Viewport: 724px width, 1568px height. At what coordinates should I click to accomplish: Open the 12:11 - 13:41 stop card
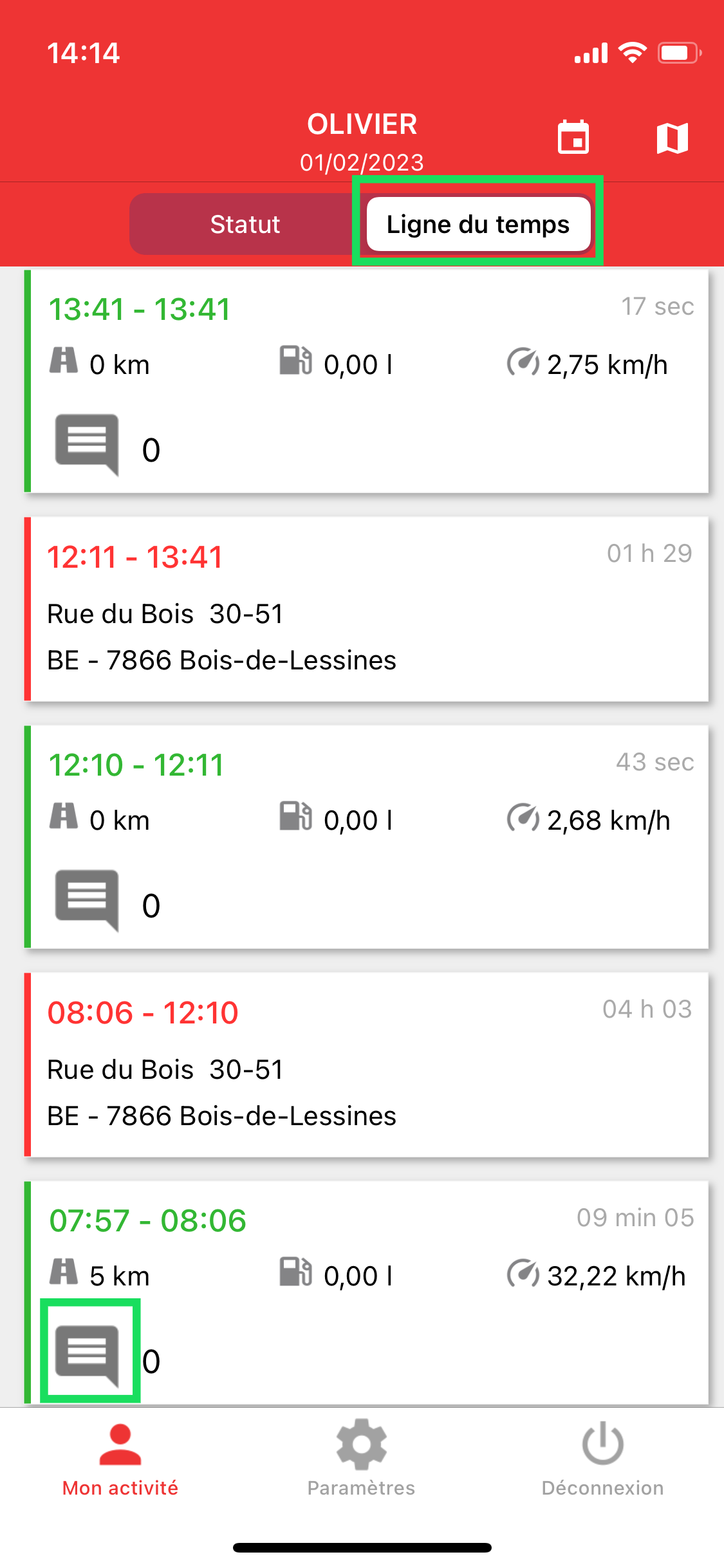pos(366,609)
